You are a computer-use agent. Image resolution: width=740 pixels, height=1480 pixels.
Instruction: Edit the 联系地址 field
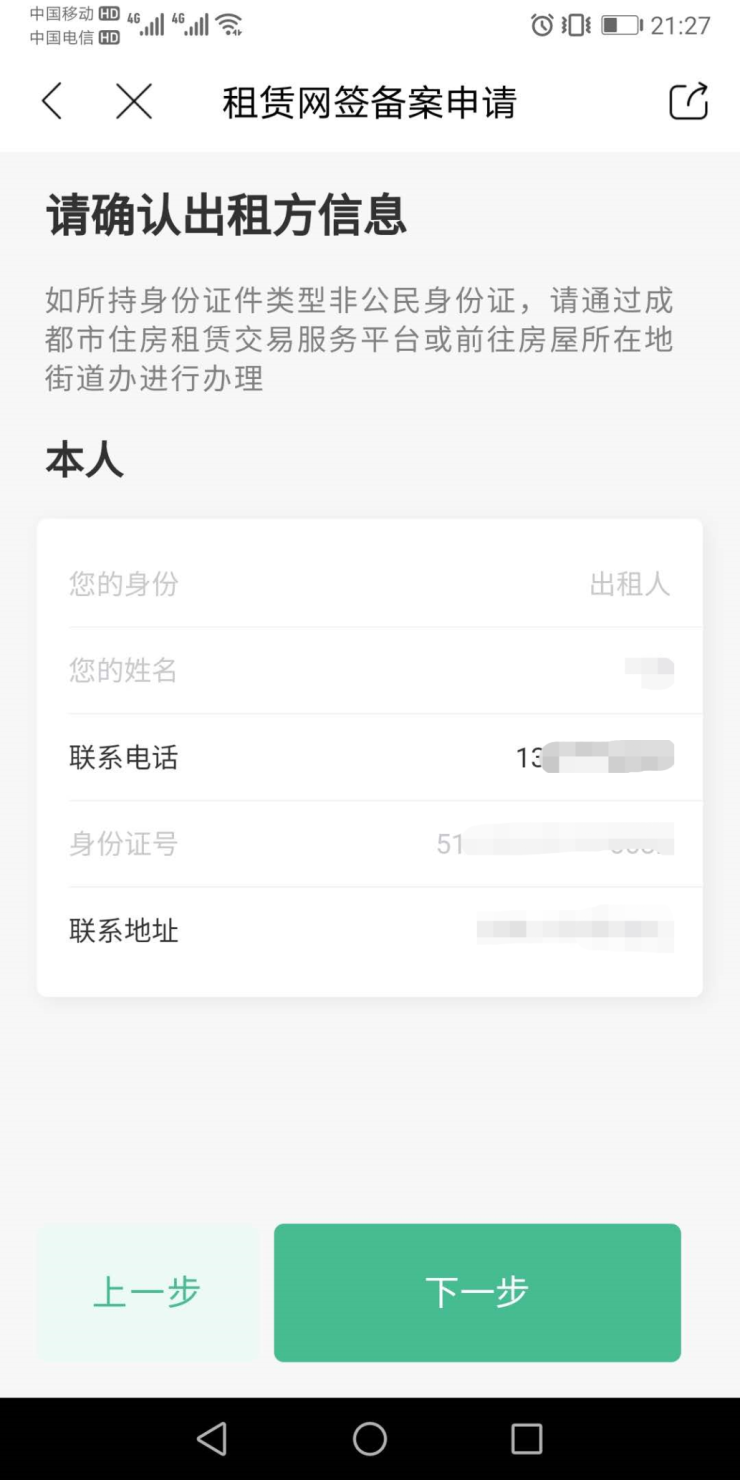(574, 931)
